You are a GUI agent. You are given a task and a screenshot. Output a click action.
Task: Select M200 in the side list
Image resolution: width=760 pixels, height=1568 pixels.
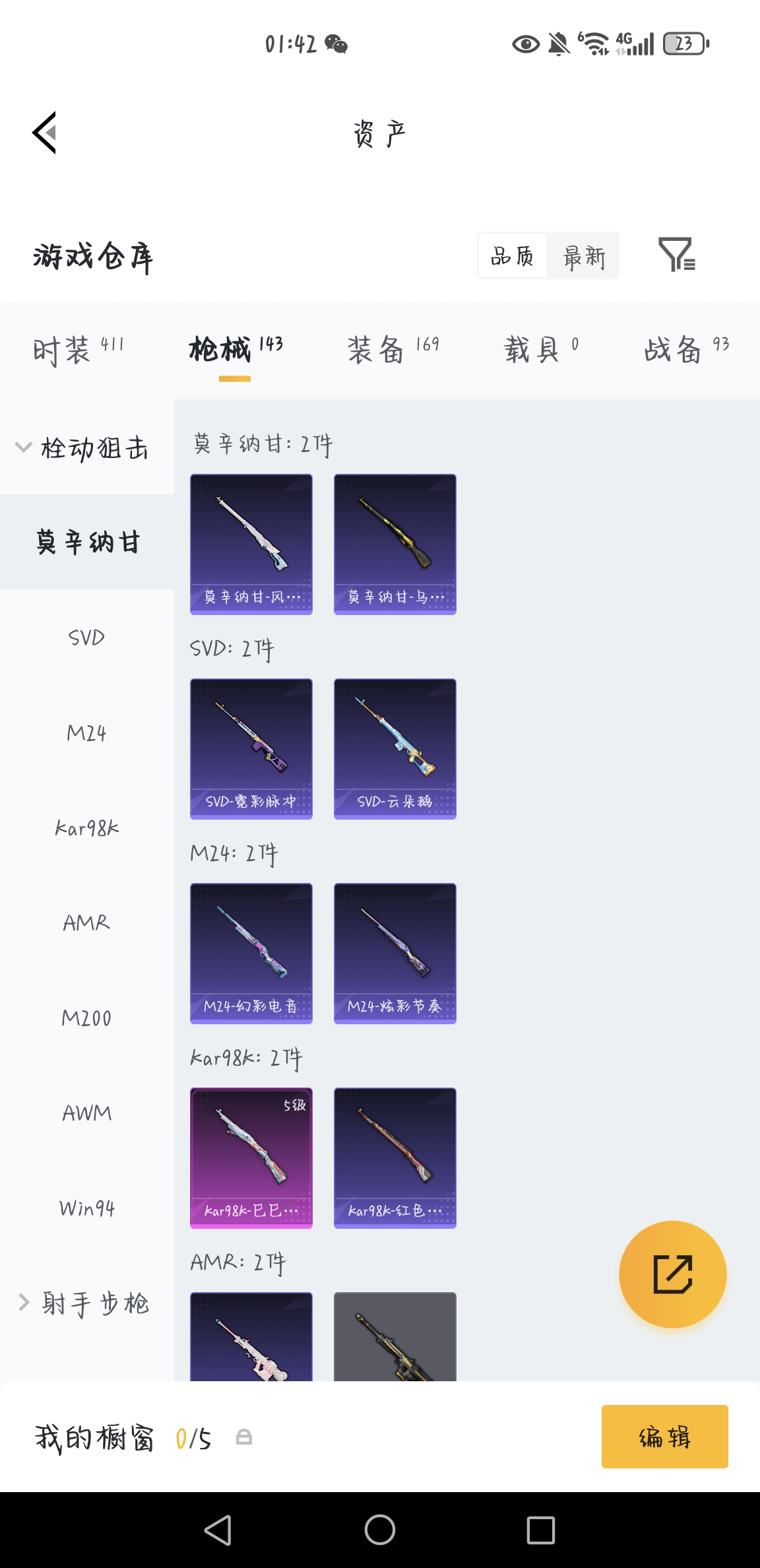coord(86,1018)
